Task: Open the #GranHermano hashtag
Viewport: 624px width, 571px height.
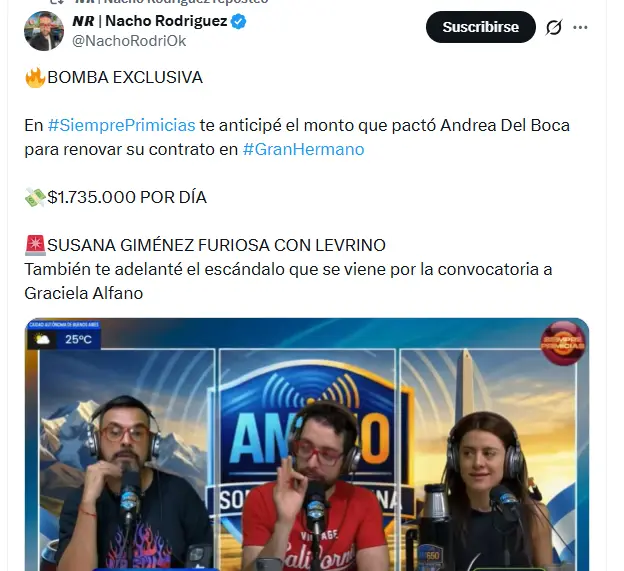Action: 303,149
